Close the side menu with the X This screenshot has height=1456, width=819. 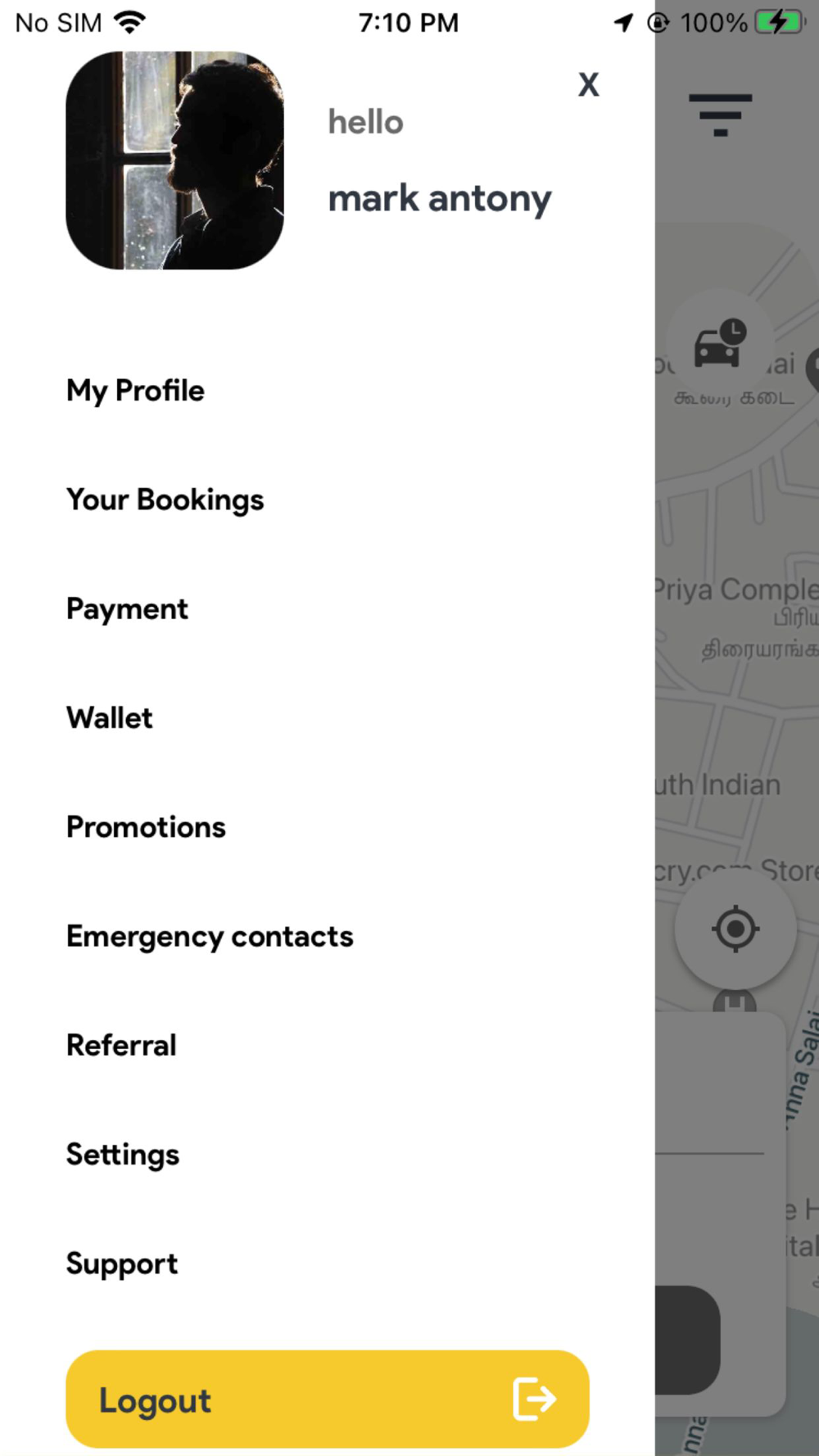click(588, 84)
